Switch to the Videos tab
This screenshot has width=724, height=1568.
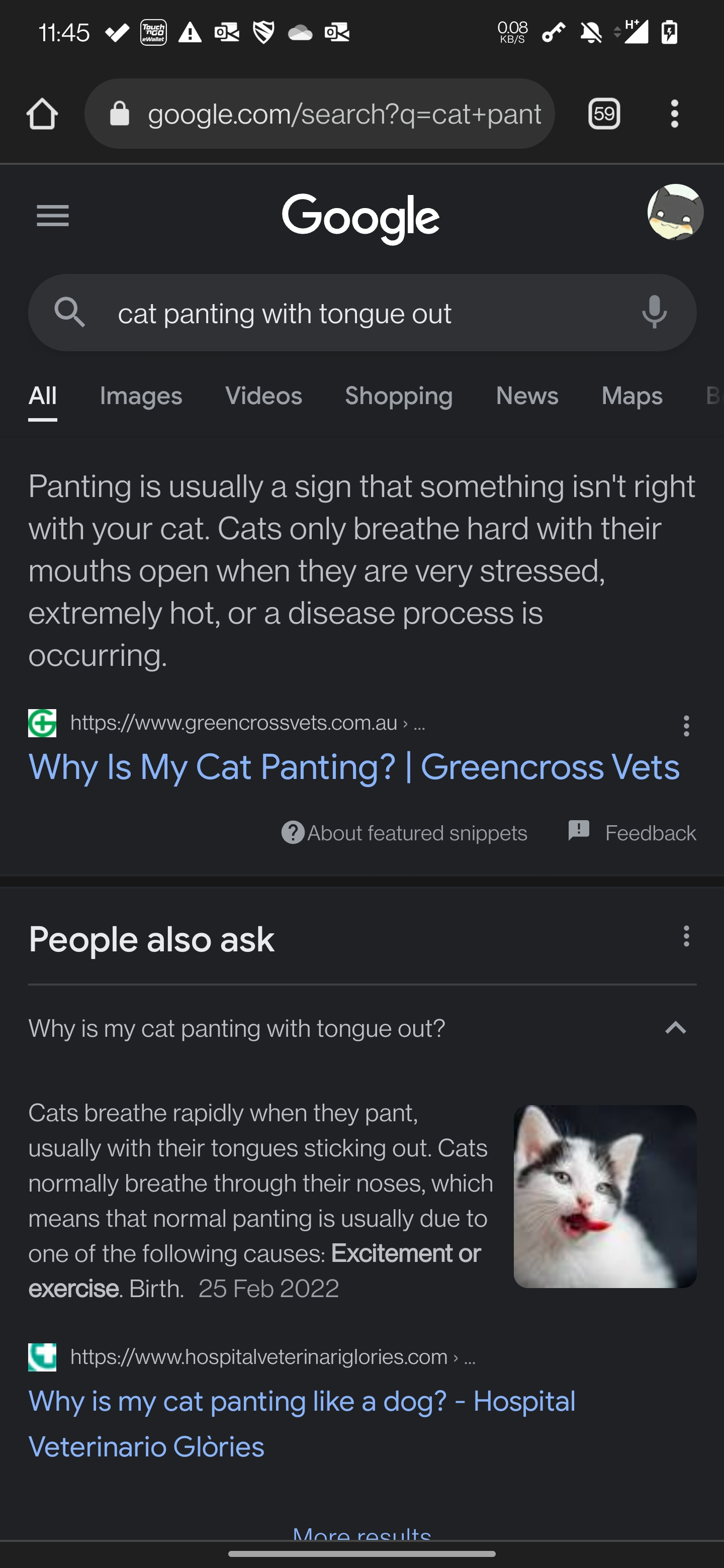pos(263,396)
